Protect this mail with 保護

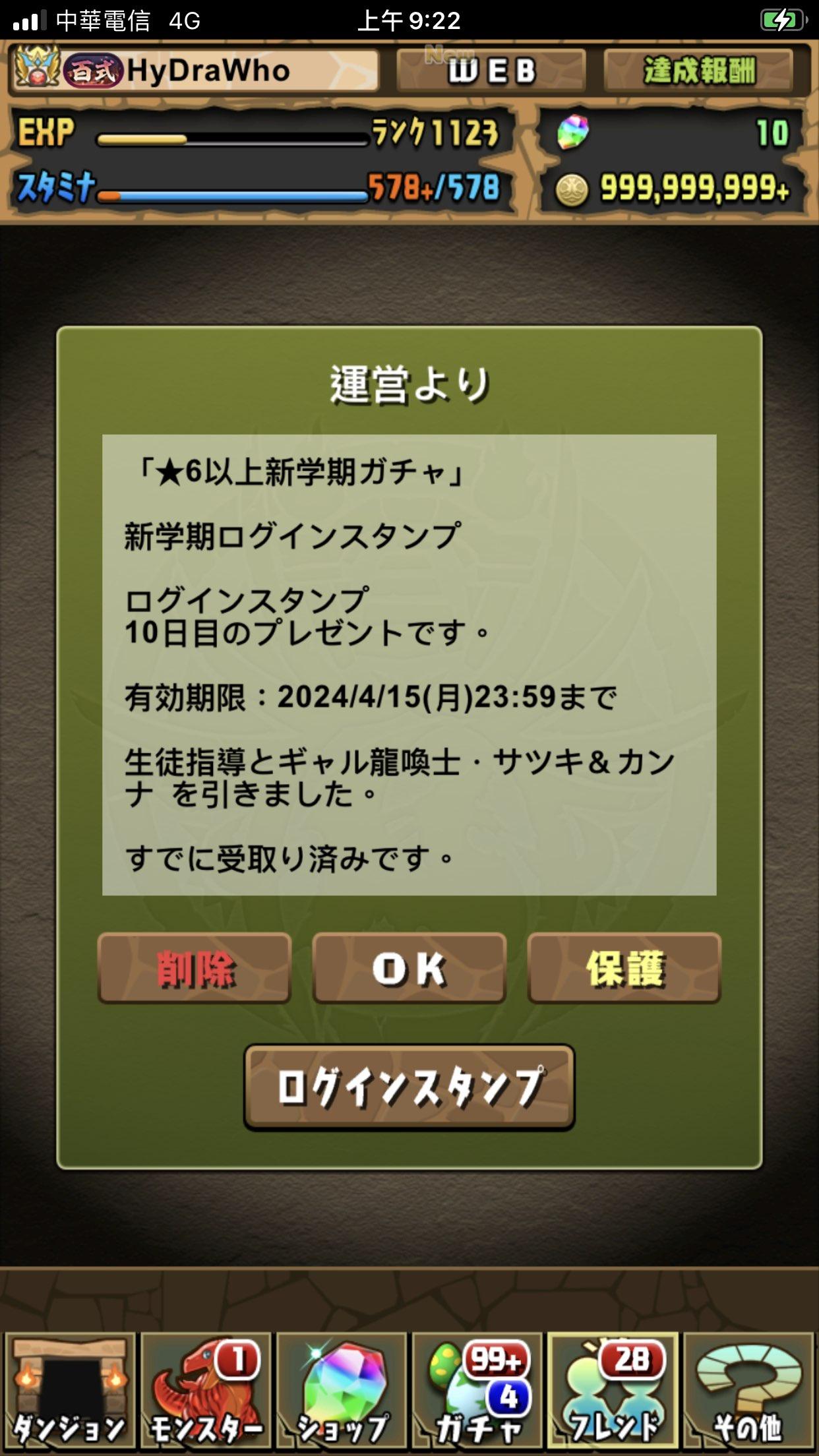pos(624,968)
